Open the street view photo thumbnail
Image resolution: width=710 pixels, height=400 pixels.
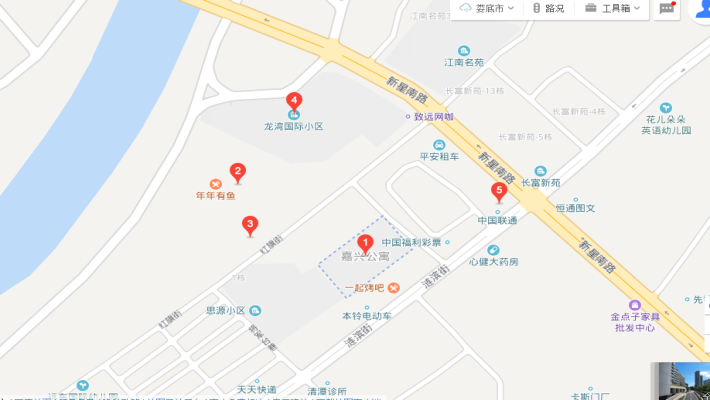click(x=680, y=380)
